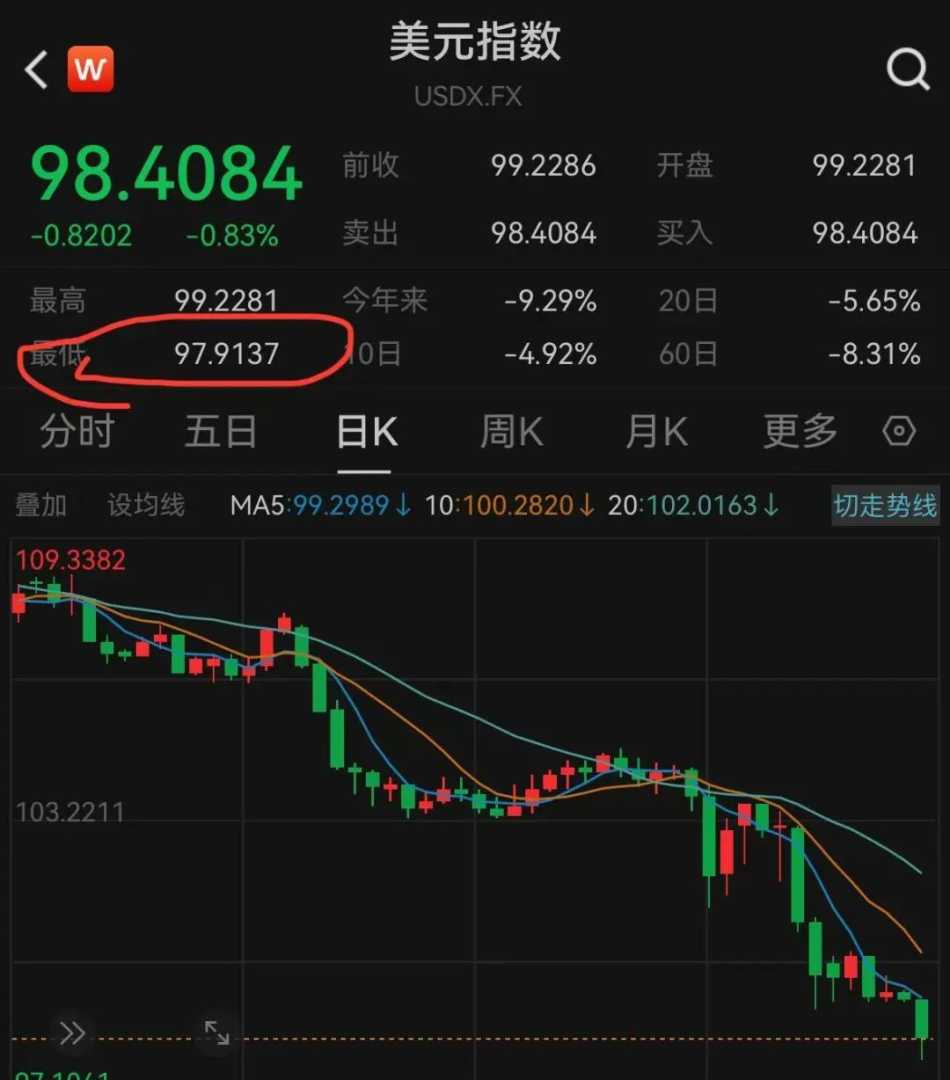Expand the chart with the double-arrow icon
This screenshot has height=1080, width=950.
point(72,1033)
